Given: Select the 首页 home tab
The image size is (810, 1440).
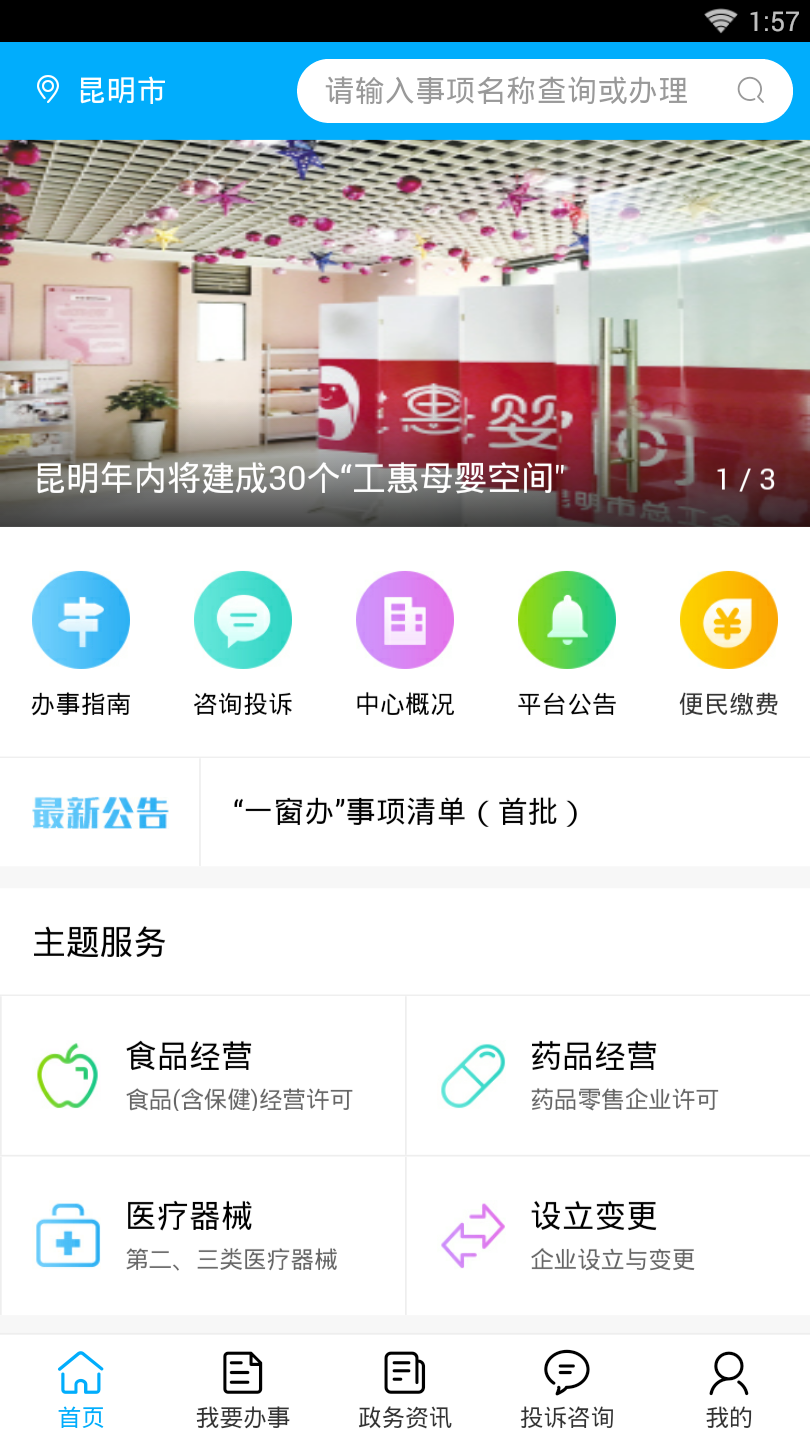Looking at the screenshot, I should pyautogui.click(x=80, y=1385).
